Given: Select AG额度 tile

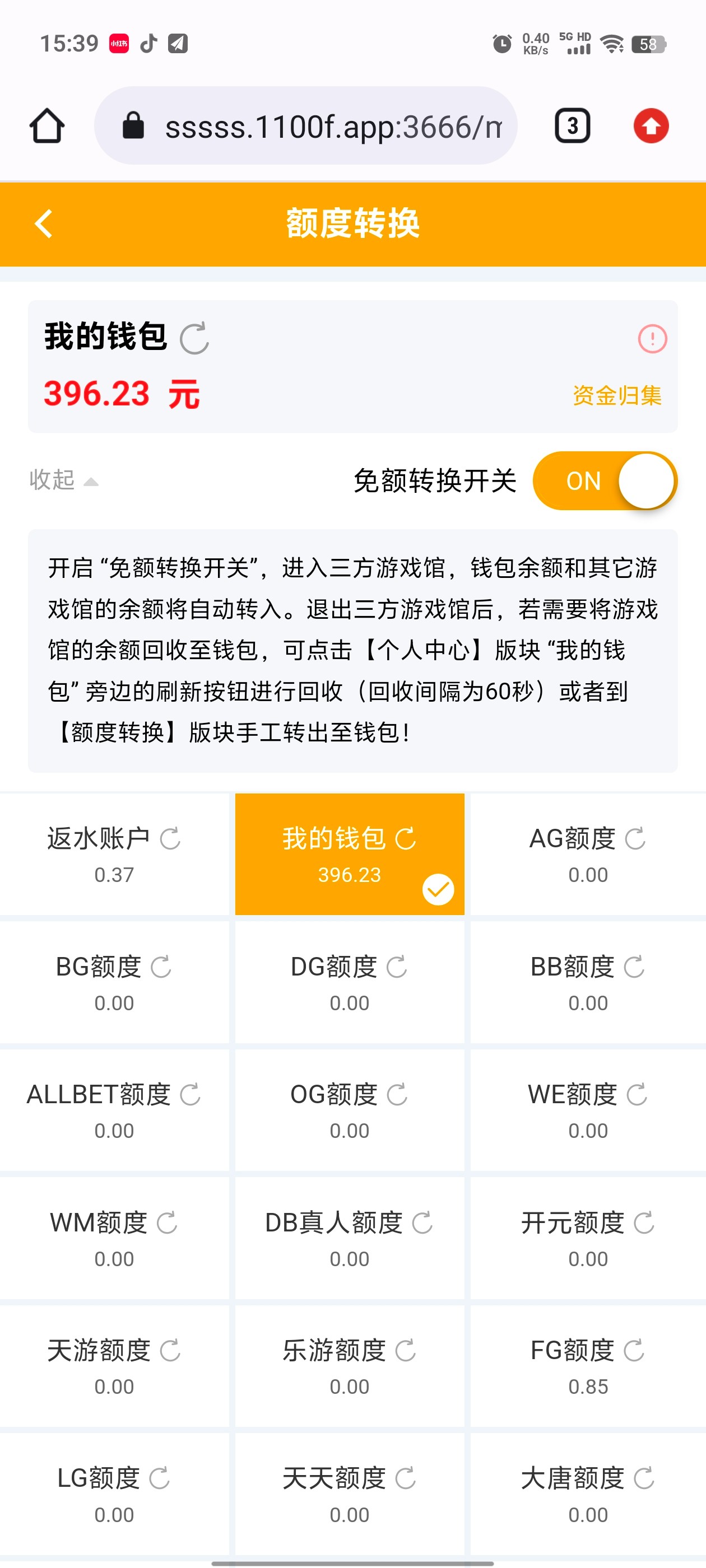Looking at the screenshot, I should [x=587, y=853].
